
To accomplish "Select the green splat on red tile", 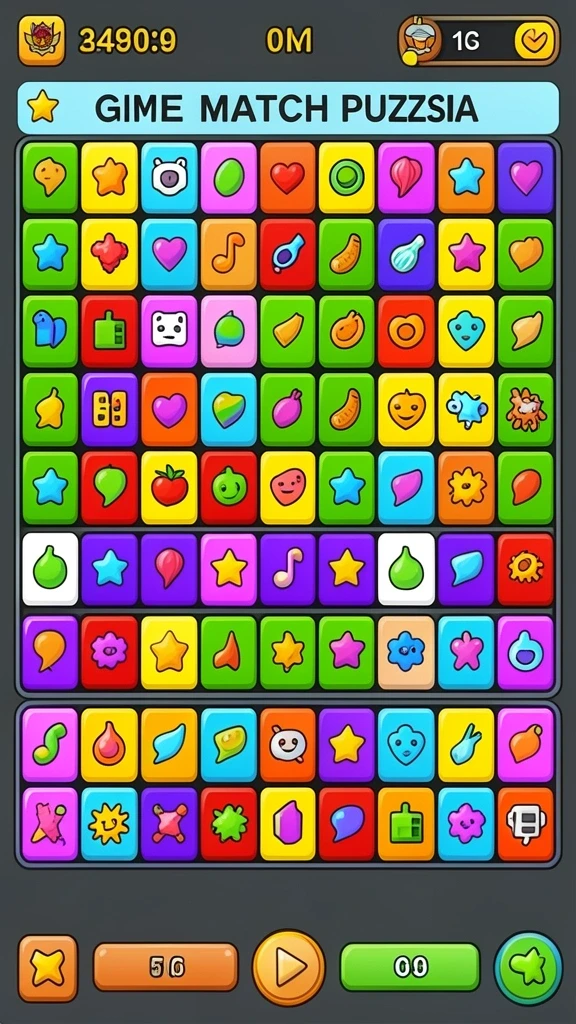I will coord(229,824).
